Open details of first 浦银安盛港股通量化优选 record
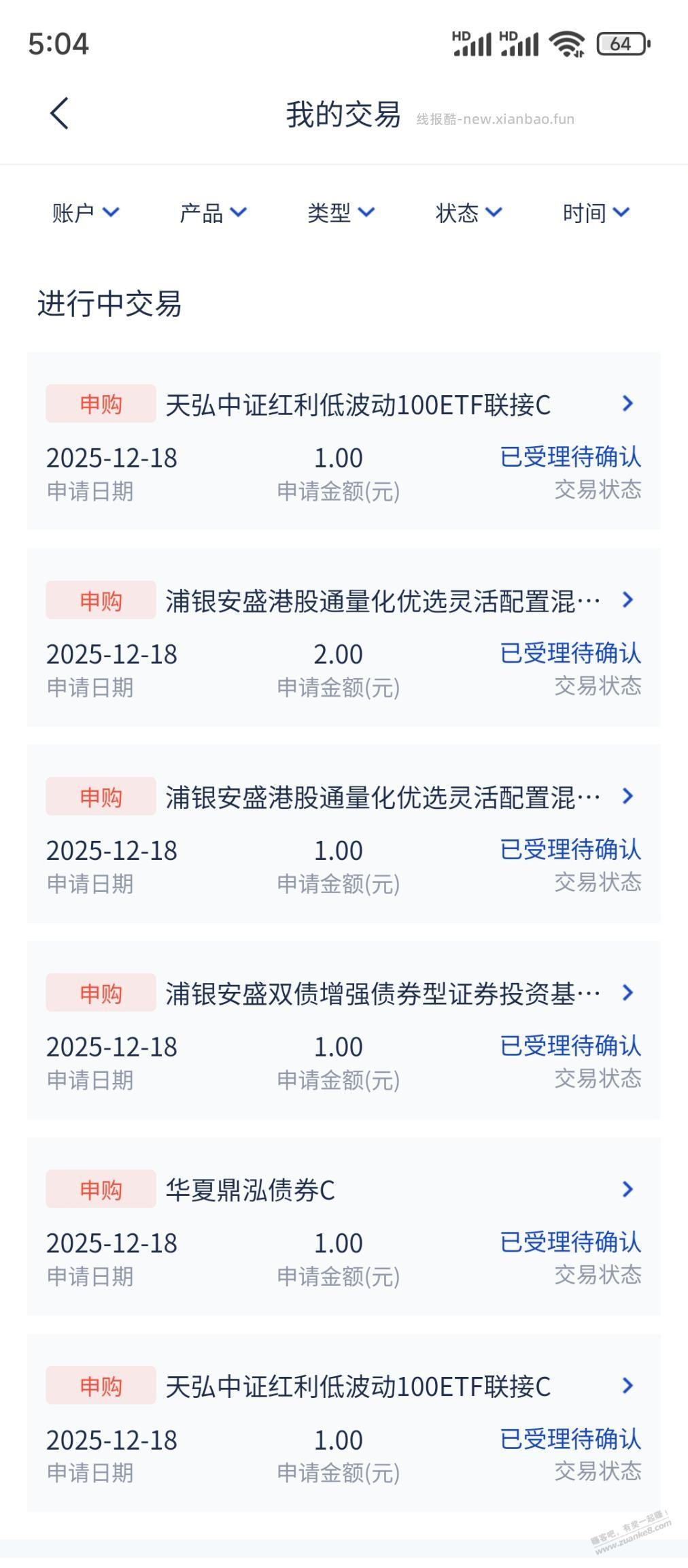The height and width of the screenshot is (1568, 688). (627, 600)
